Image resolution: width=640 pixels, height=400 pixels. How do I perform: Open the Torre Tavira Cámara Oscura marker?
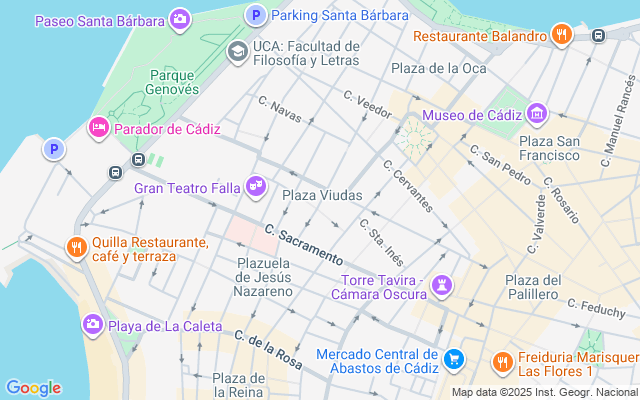(x=440, y=287)
